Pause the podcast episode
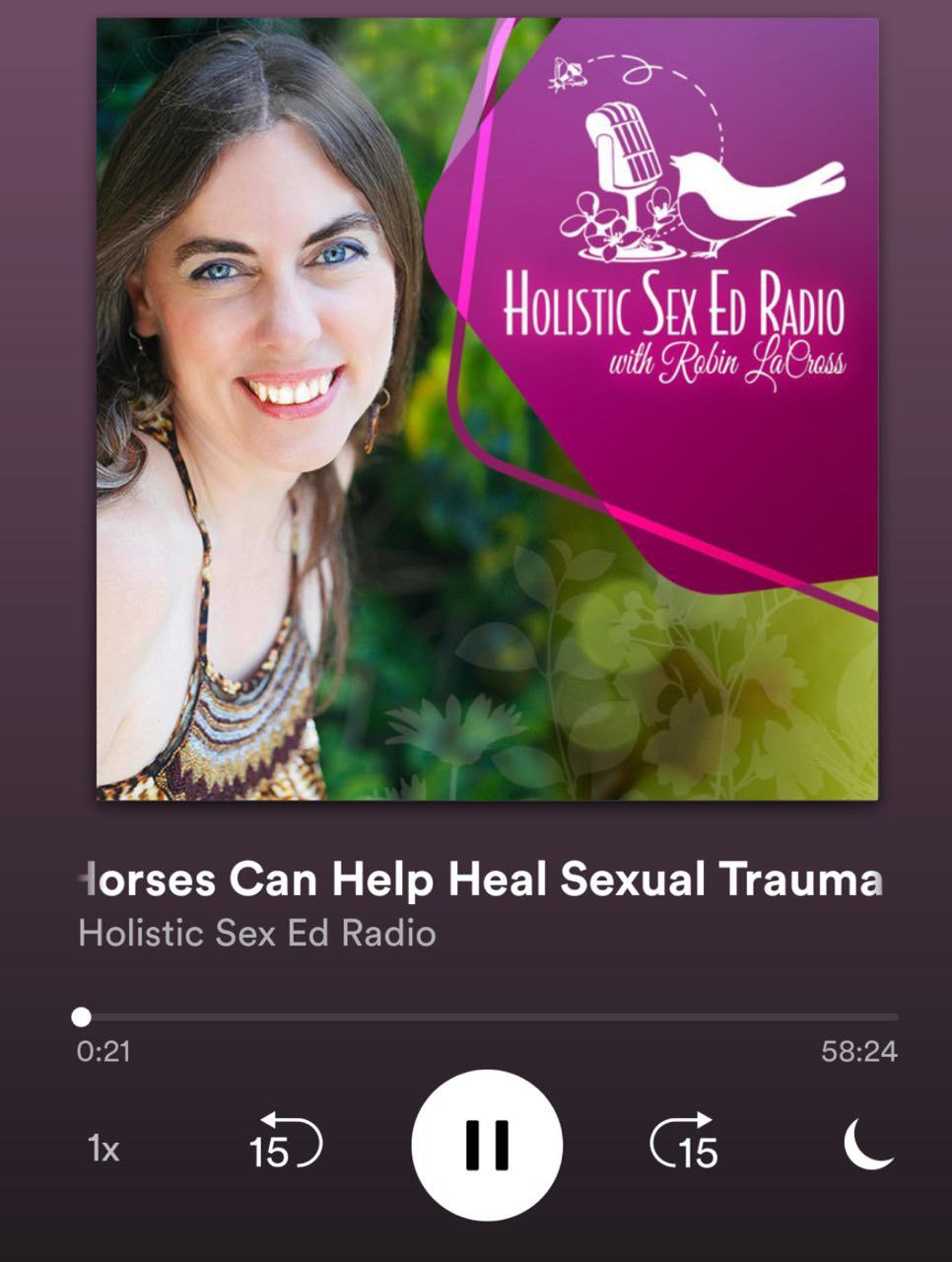Screen dimensions: 952x1262 487,1145
